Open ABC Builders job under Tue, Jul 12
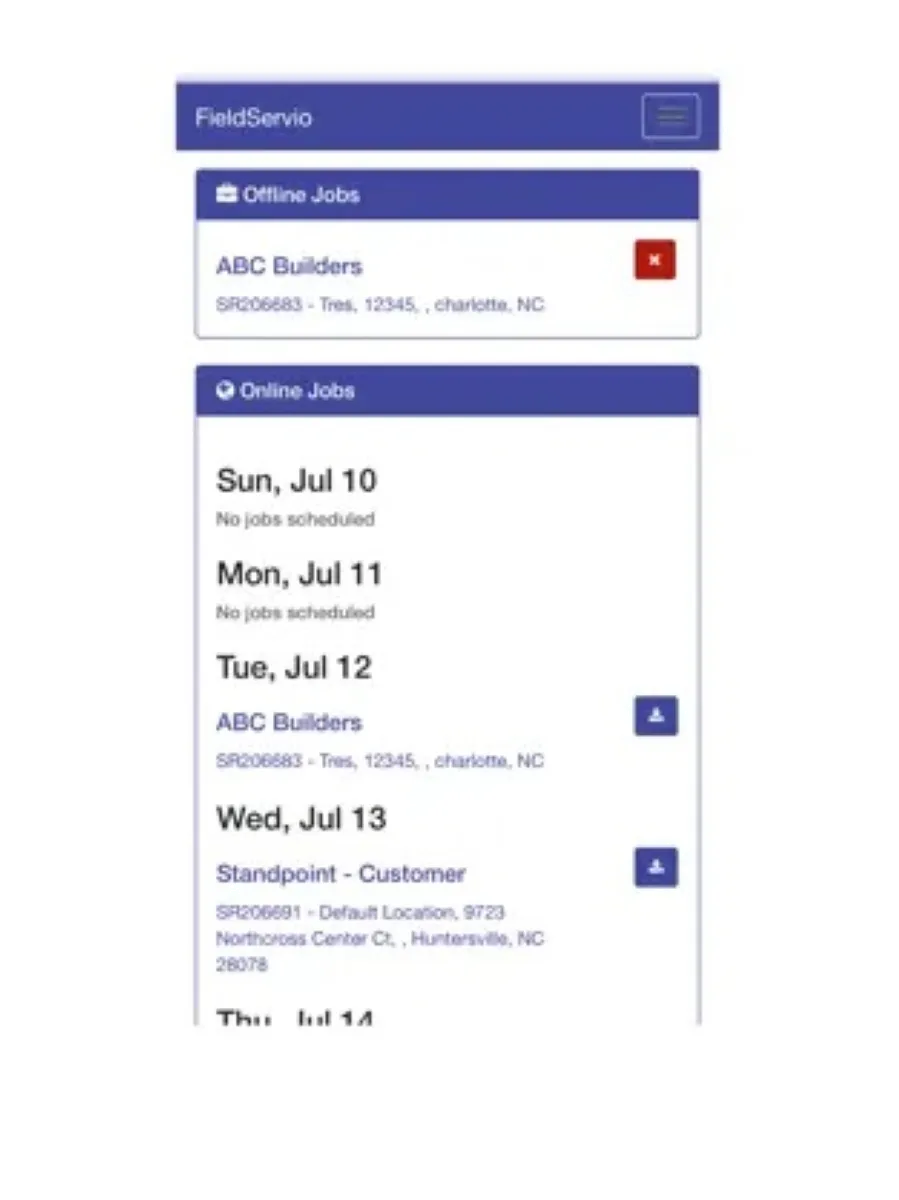 pyautogui.click(x=289, y=722)
